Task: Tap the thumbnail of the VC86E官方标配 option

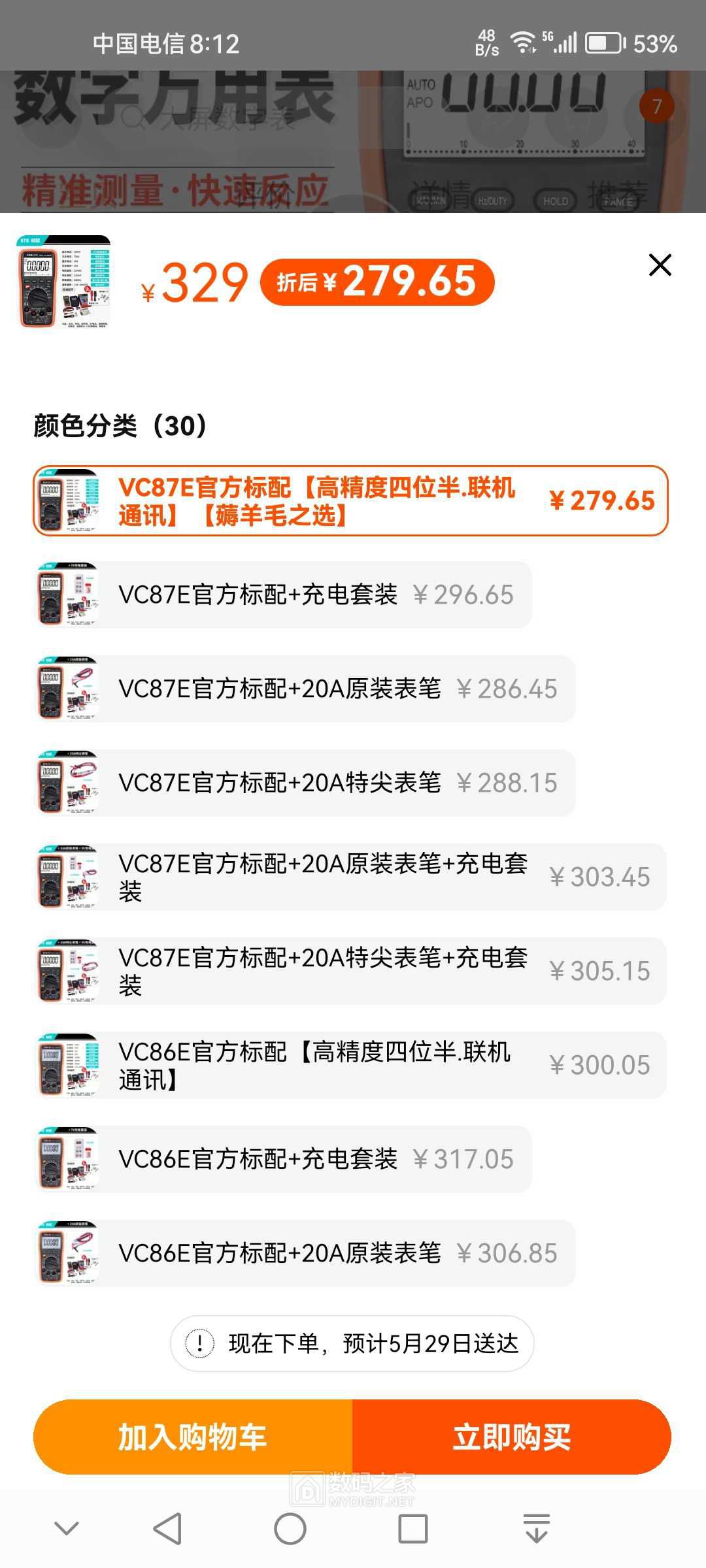Action: click(x=68, y=1066)
